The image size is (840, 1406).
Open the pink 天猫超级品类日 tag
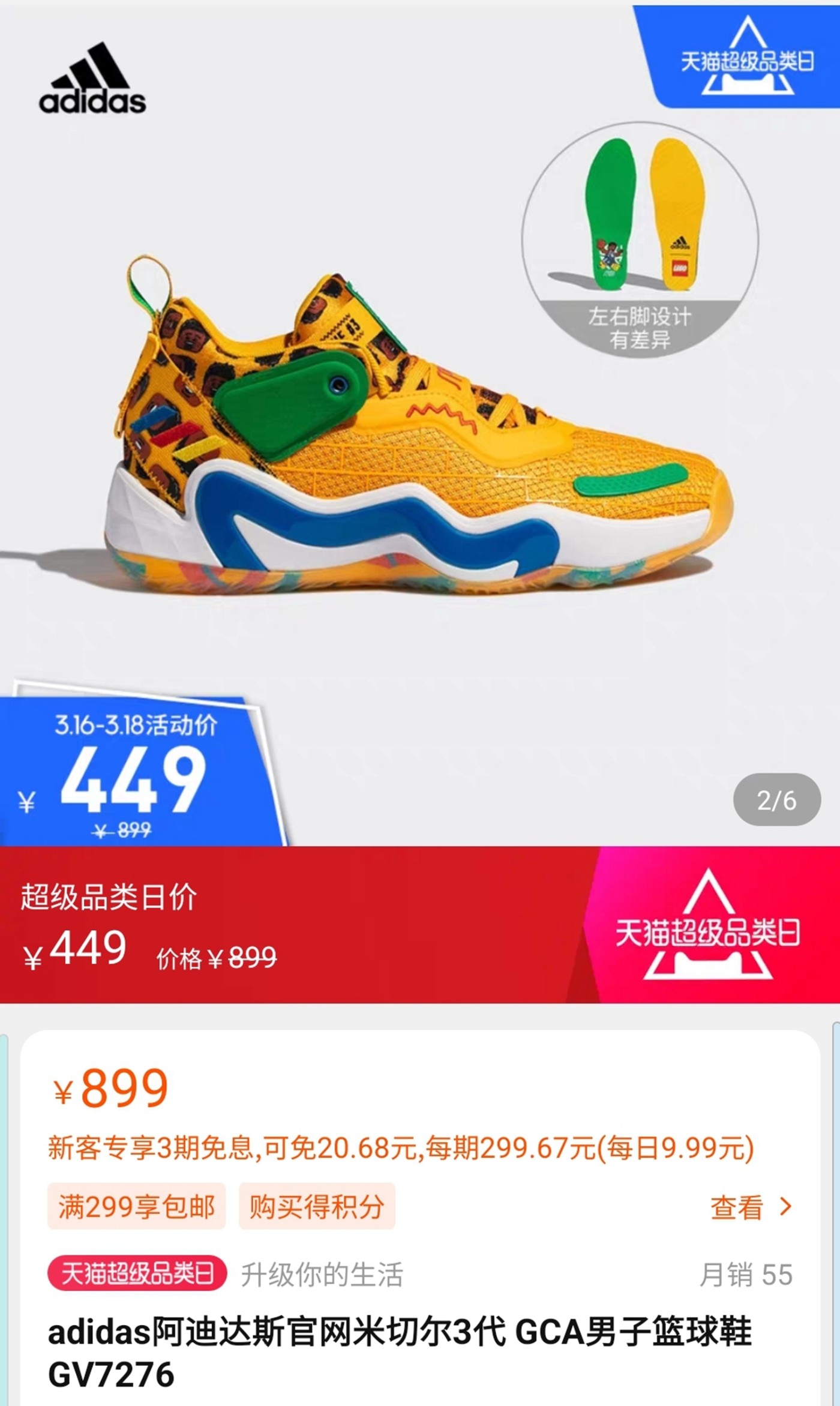(x=137, y=1273)
